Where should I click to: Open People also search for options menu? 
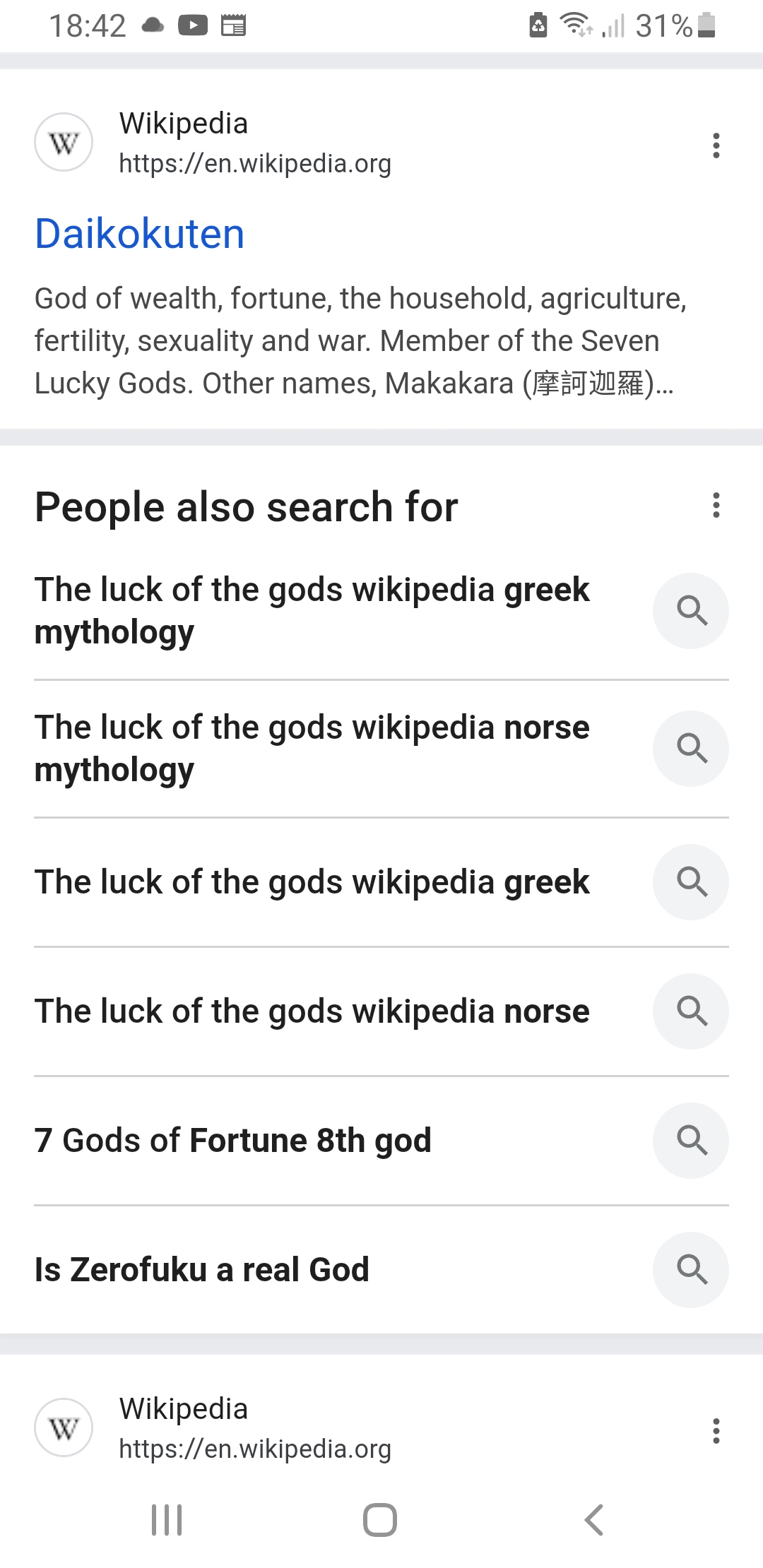716,505
